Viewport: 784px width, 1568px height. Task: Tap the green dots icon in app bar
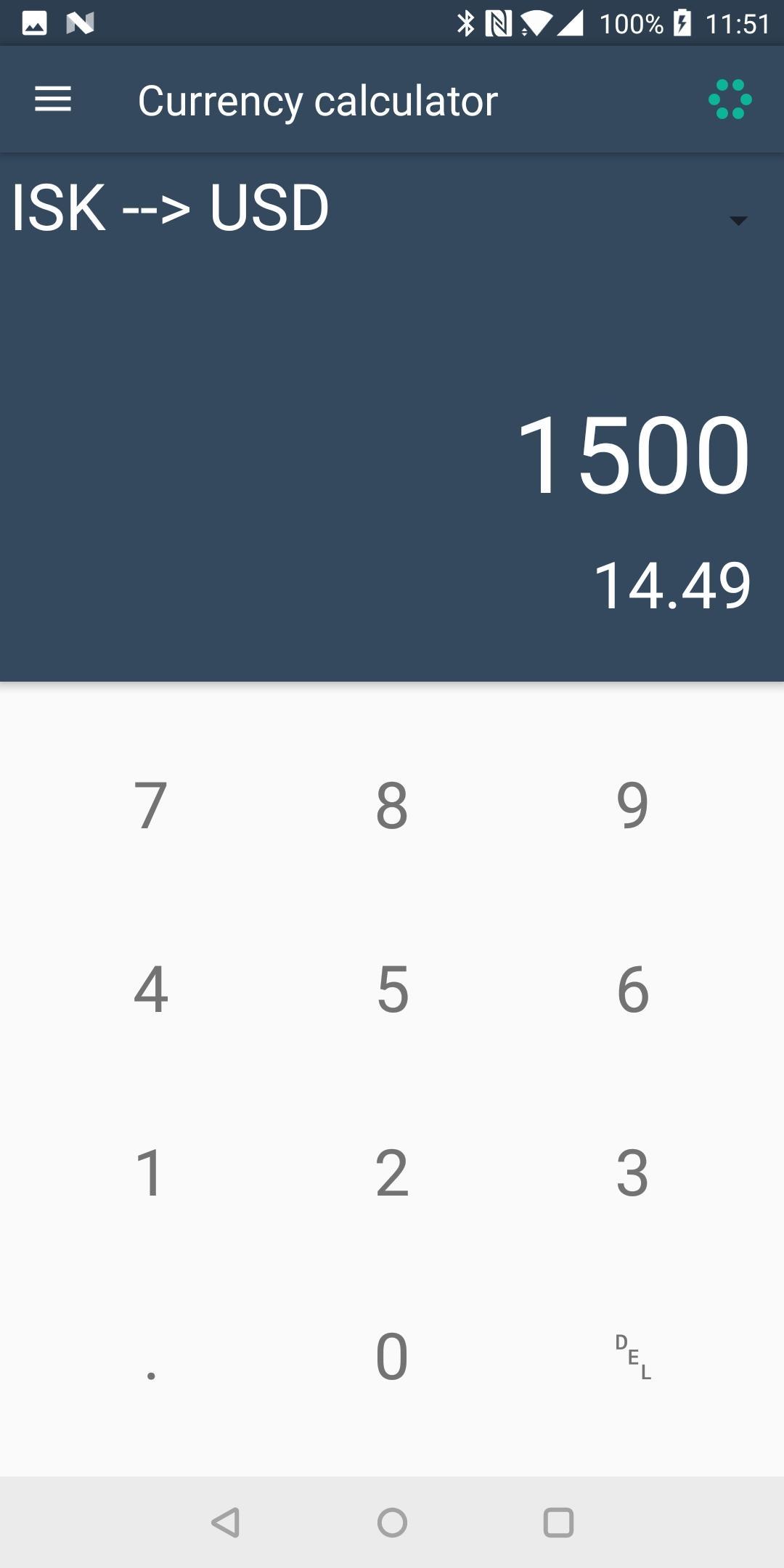(x=730, y=99)
